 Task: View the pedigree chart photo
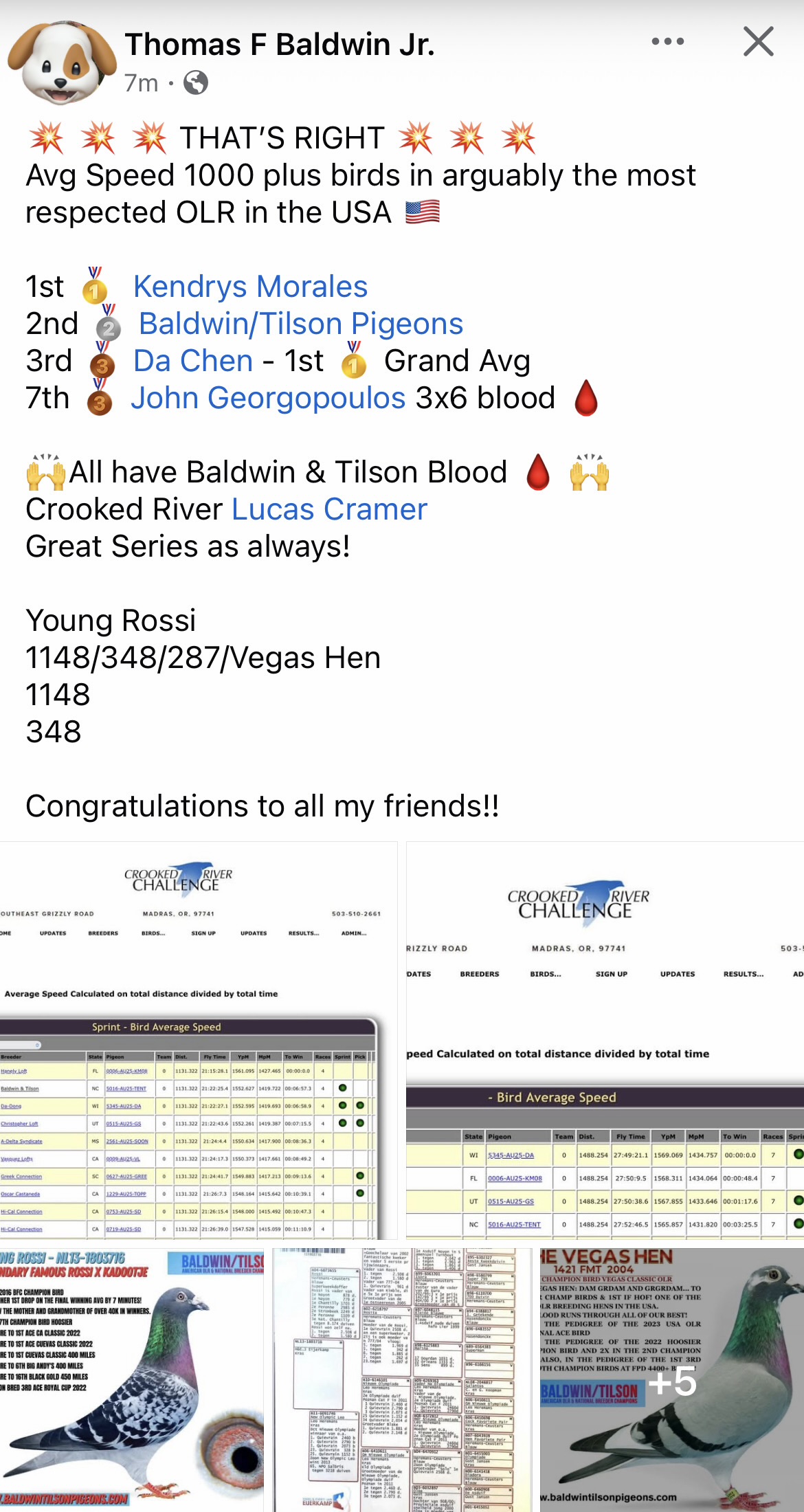click(402, 1381)
